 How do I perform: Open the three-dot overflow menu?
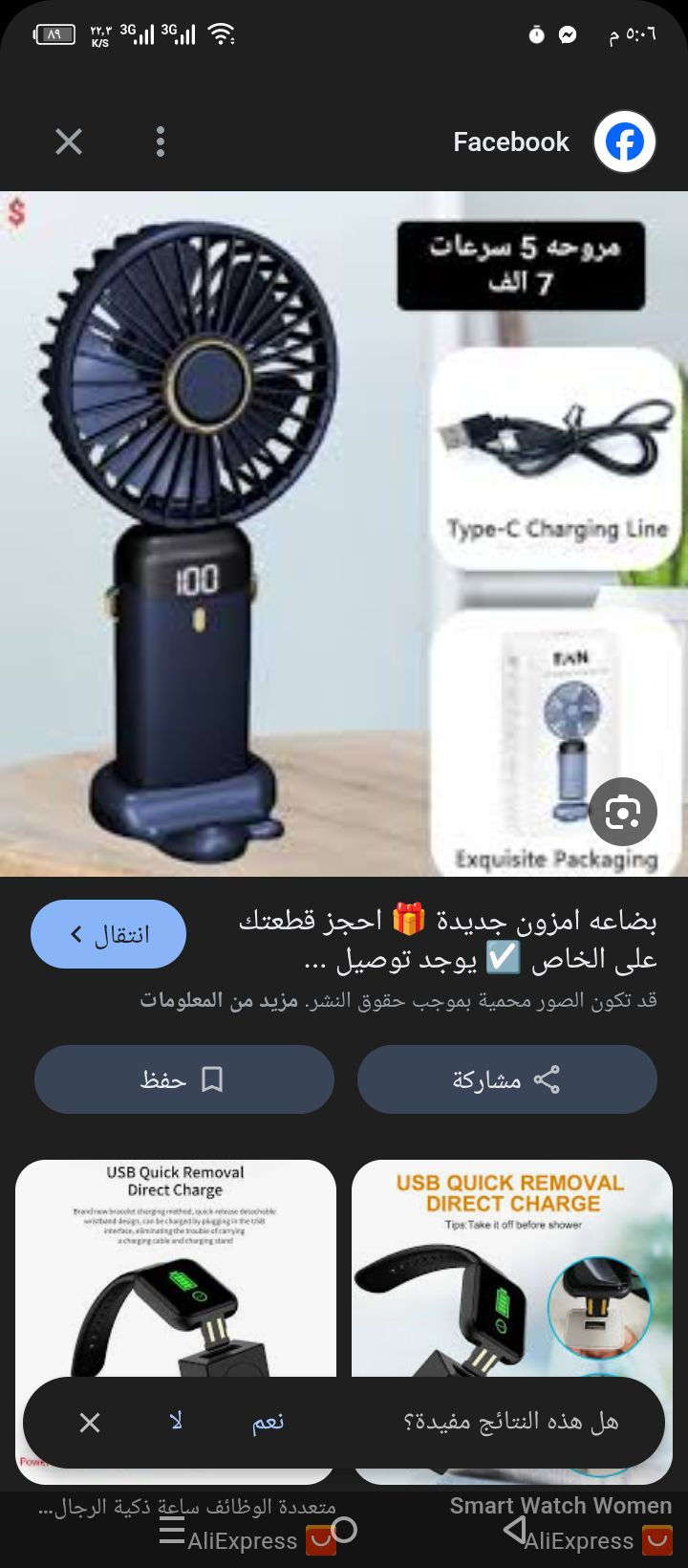tap(161, 142)
